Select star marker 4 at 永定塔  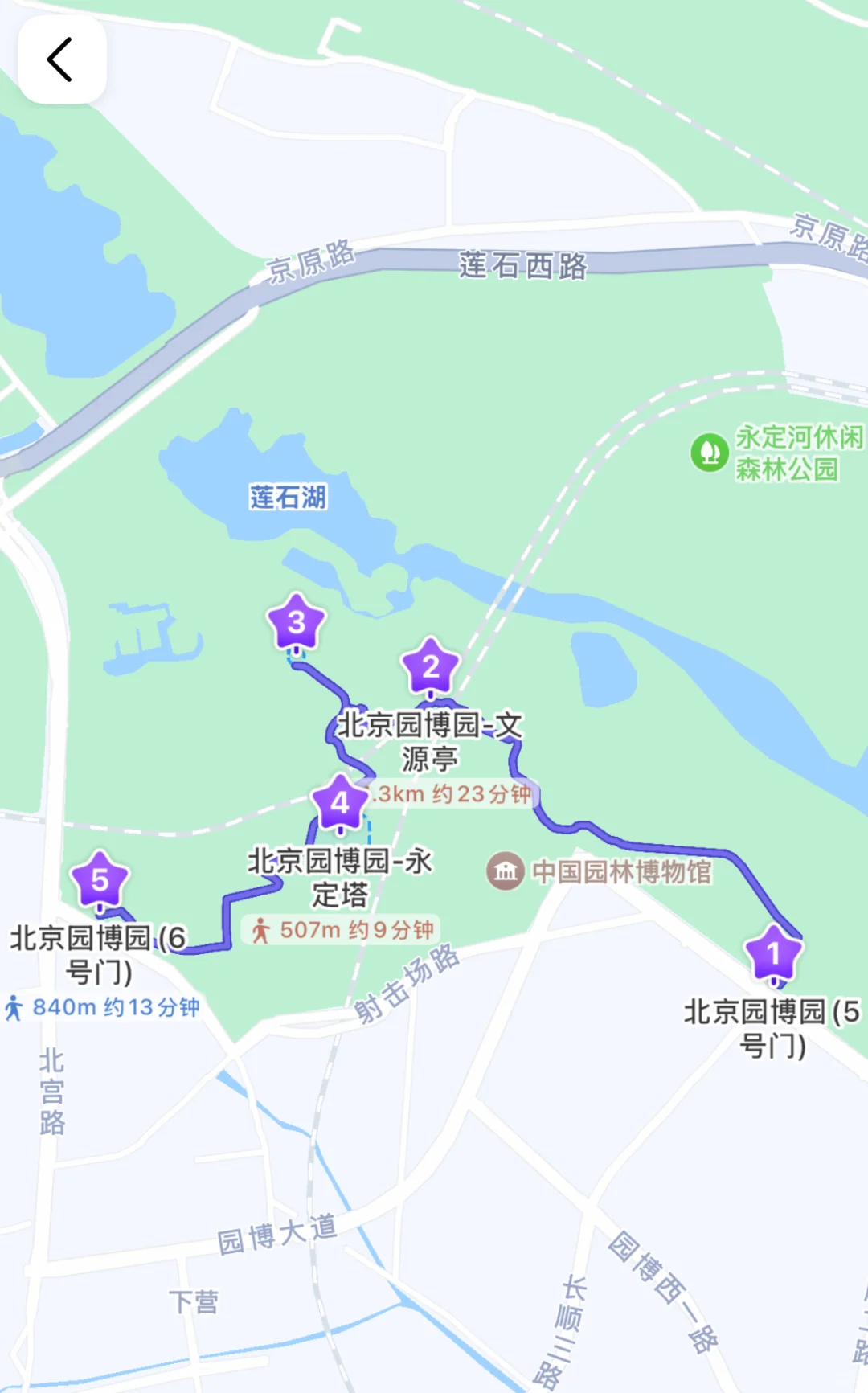click(x=340, y=803)
